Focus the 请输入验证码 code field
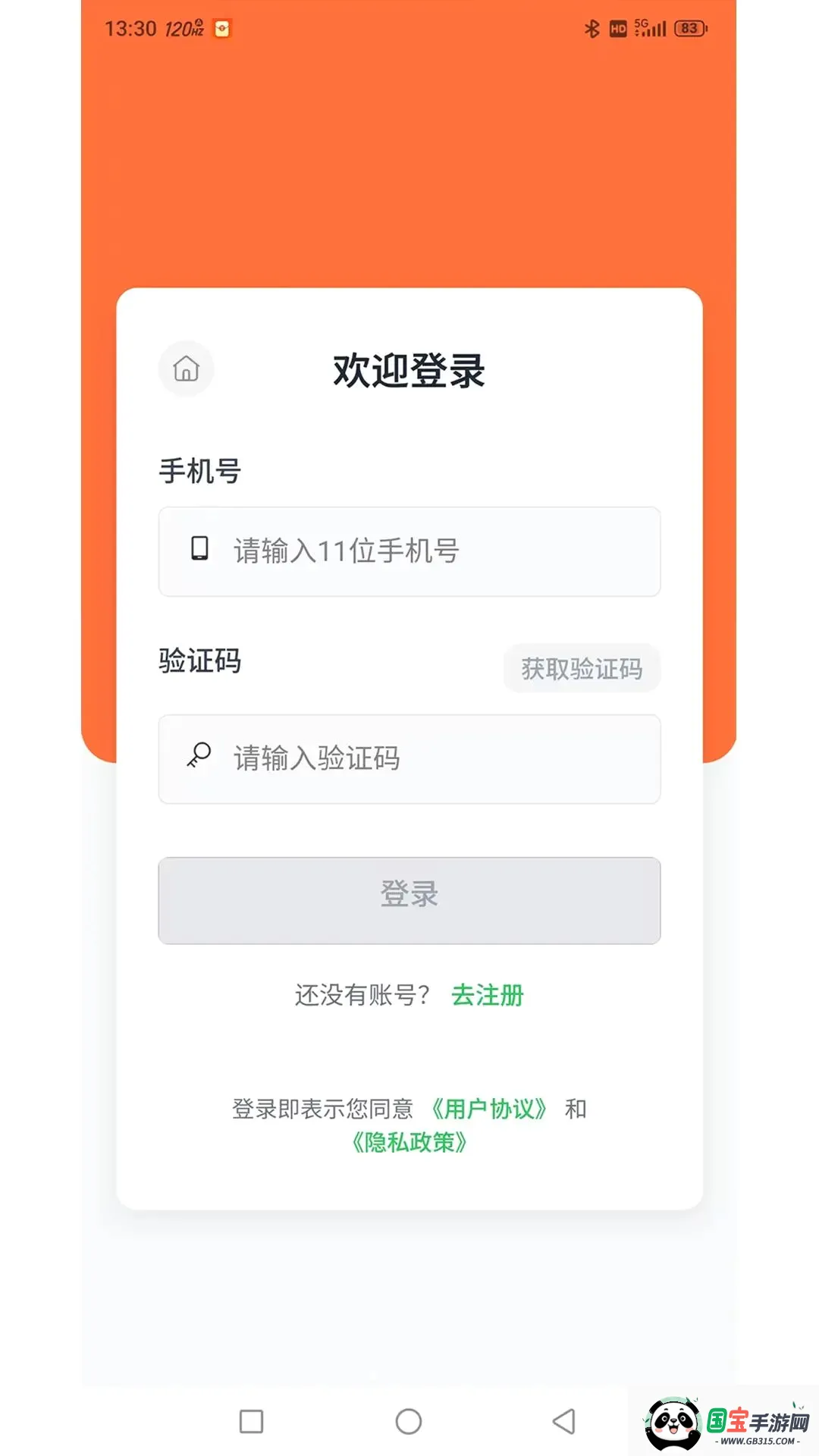The height and width of the screenshot is (1456, 819). 409,758
